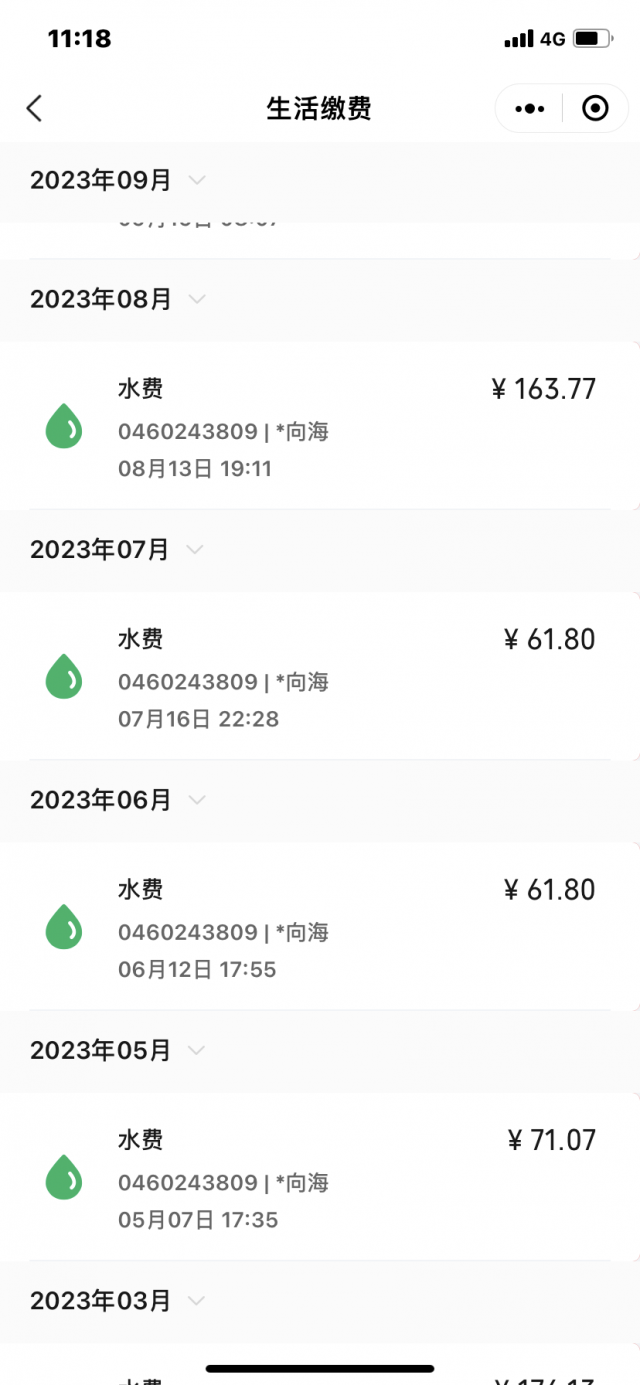Viewport: 640px width, 1385px height.
Task: Open the mini program more-options menu
Action: click(530, 108)
